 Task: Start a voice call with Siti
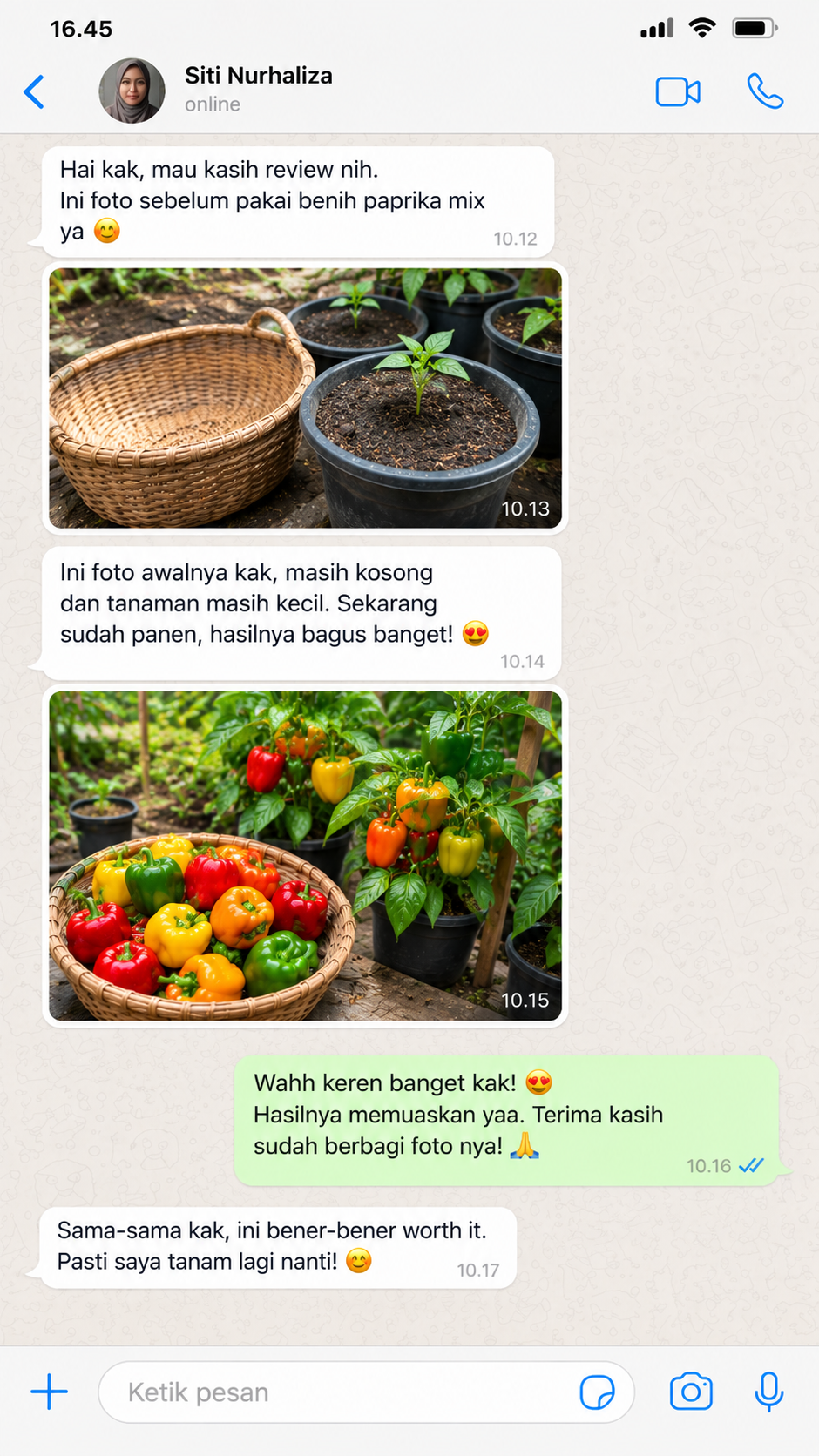click(x=765, y=91)
